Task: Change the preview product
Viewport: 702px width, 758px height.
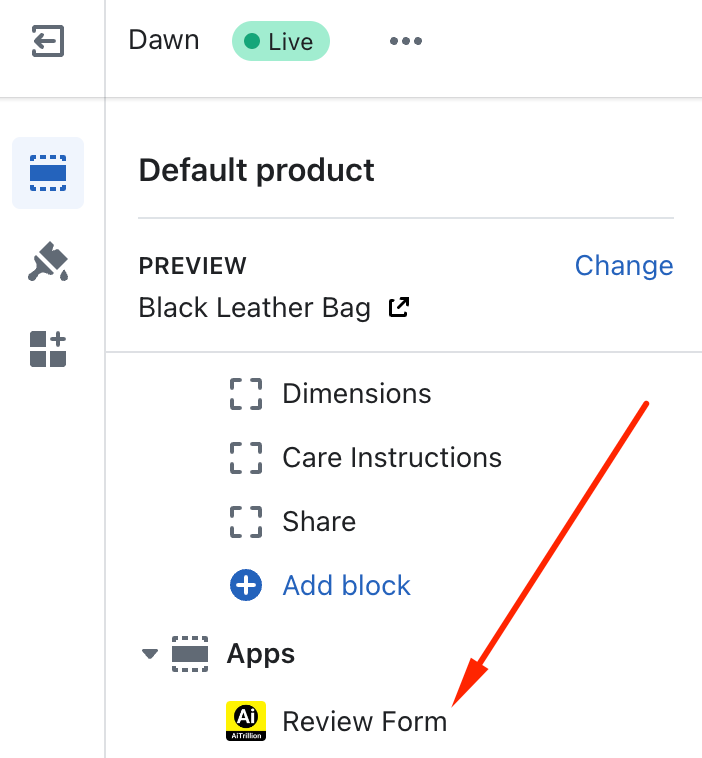Action: tap(623, 266)
